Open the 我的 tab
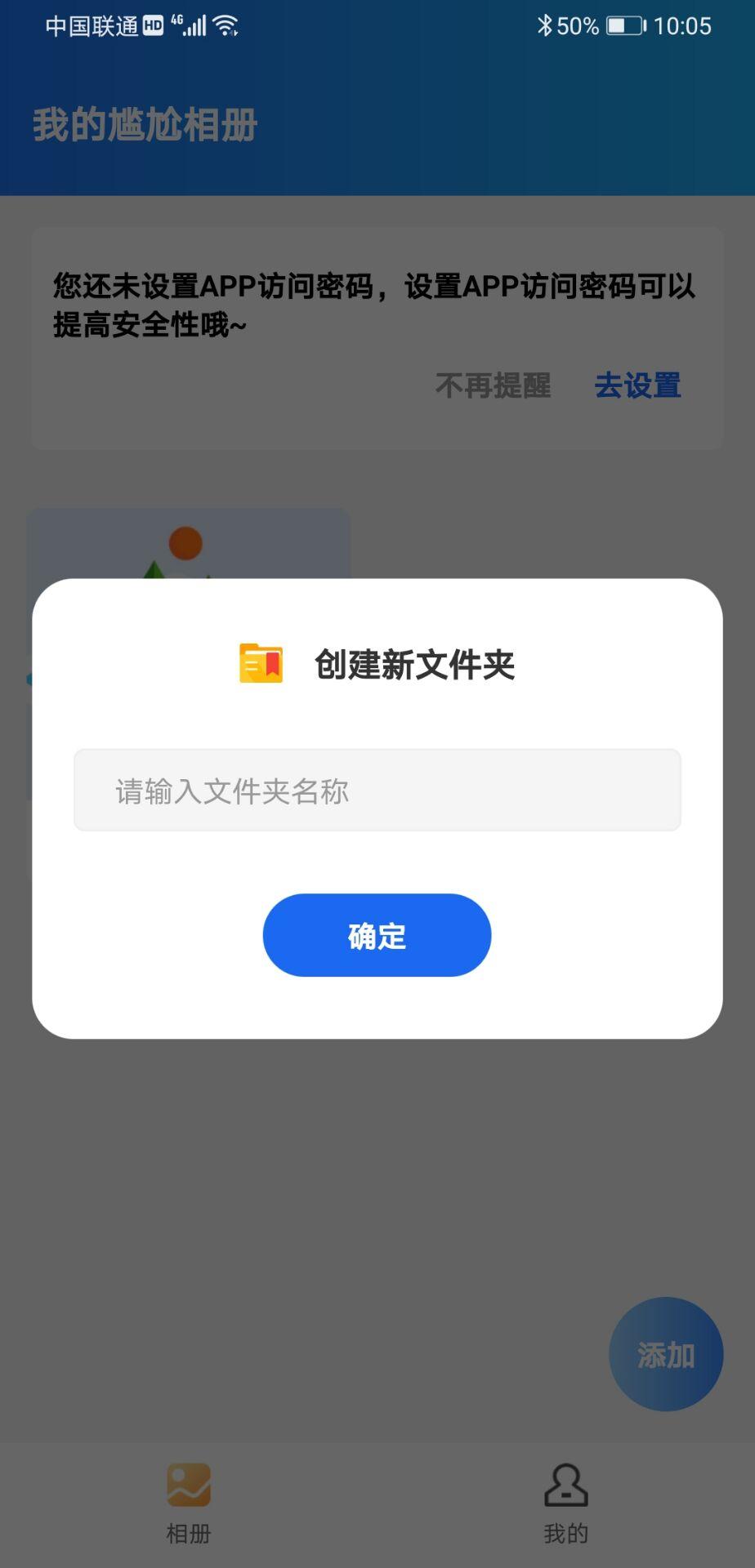 [x=565, y=1503]
